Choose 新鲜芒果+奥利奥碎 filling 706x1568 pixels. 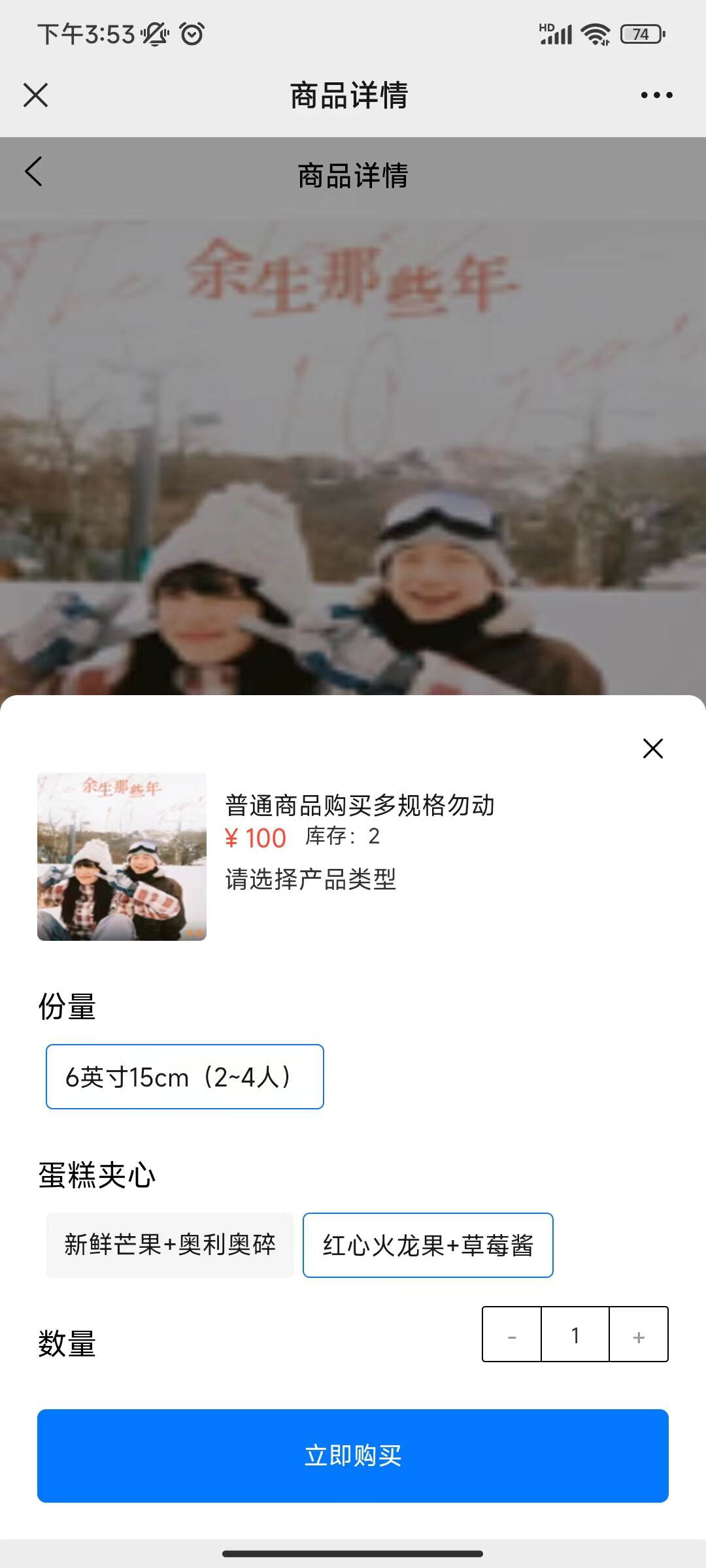(169, 1245)
